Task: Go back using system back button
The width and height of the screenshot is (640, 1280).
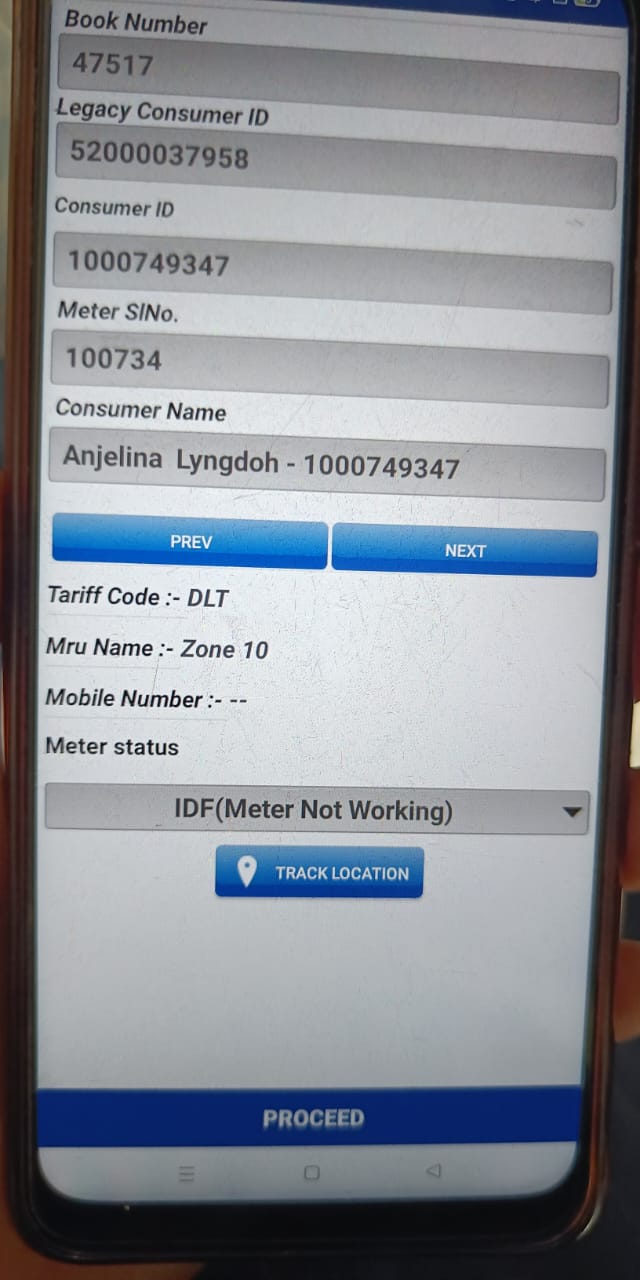Action: point(433,1171)
